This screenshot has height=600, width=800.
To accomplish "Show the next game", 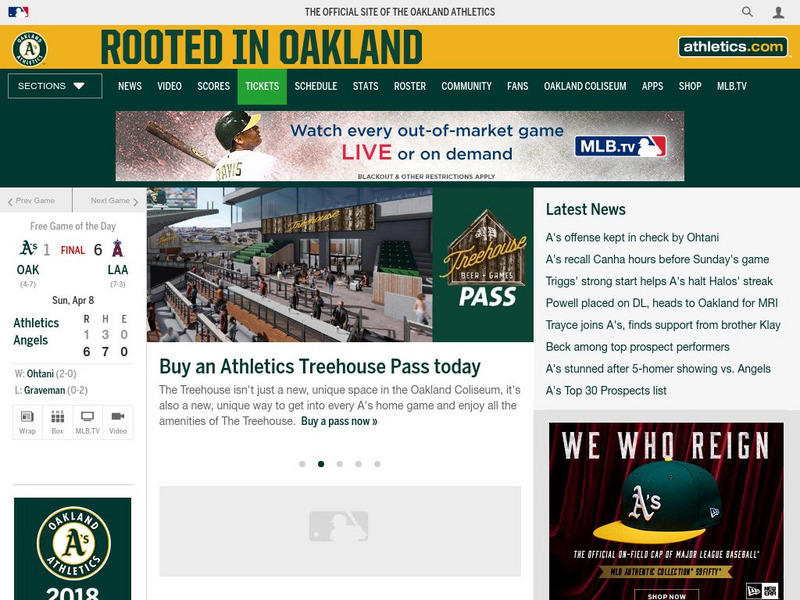I will 111,201.
